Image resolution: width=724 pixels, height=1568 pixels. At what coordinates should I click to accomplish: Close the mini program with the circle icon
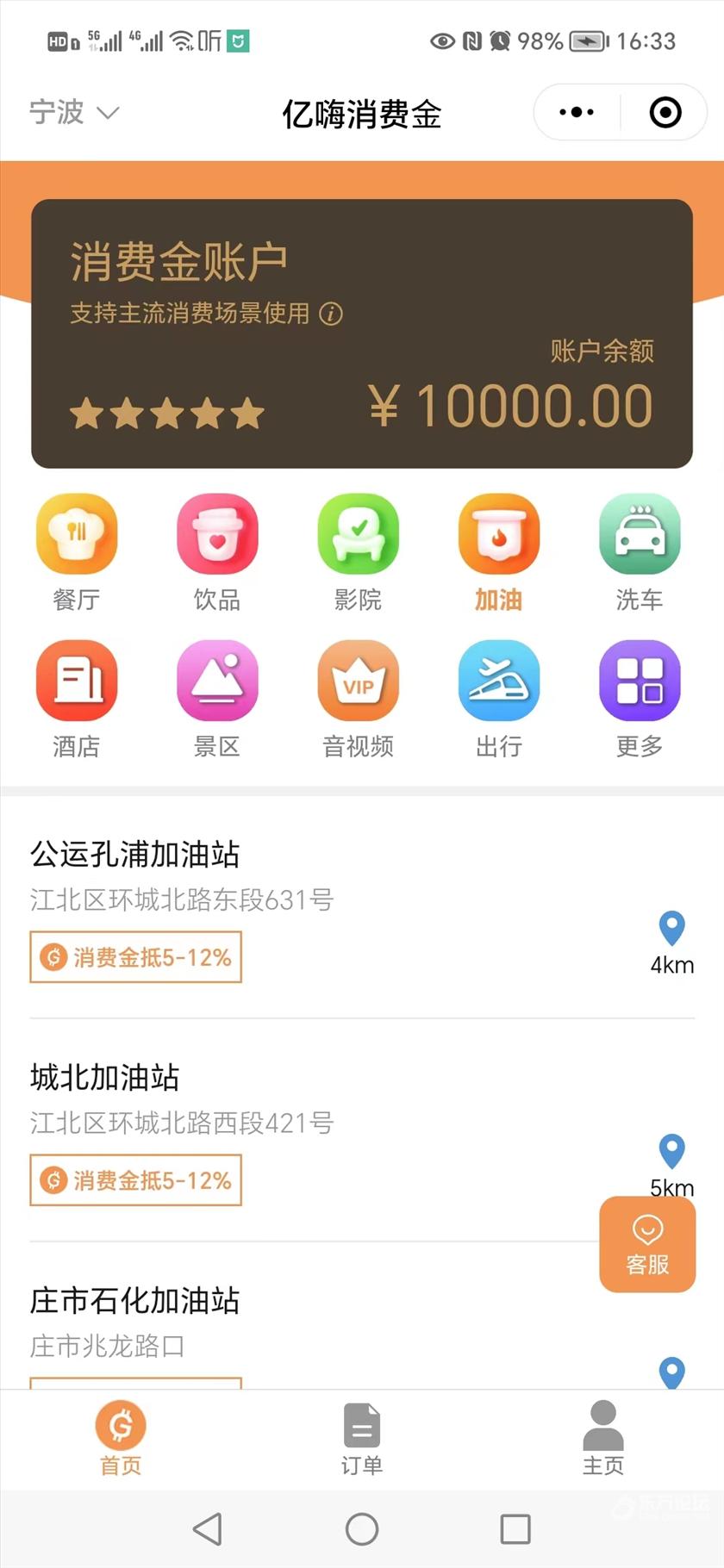point(665,113)
